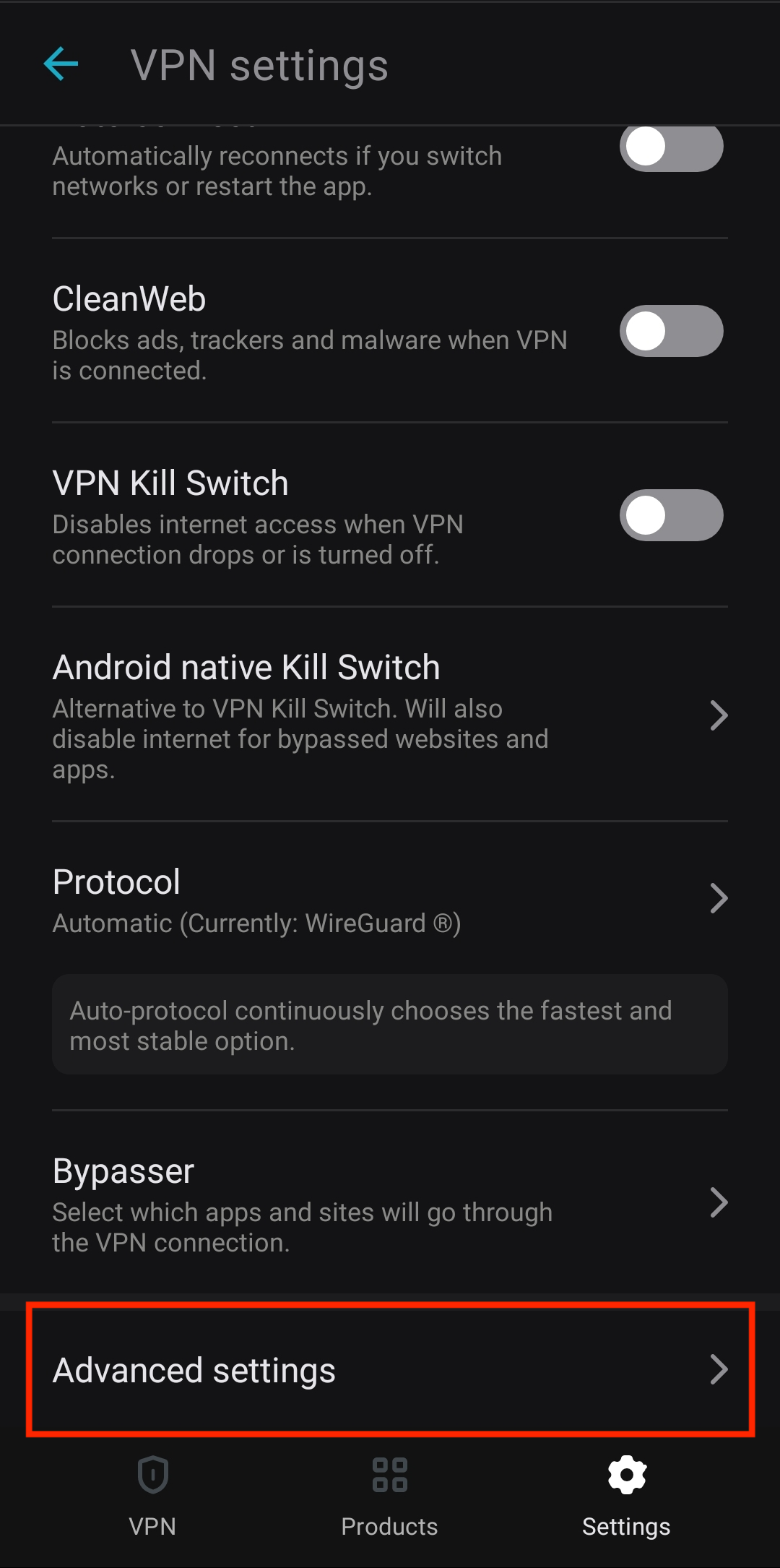Open Android native Kill Switch
The image size is (780, 1568).
coord(390,714)
